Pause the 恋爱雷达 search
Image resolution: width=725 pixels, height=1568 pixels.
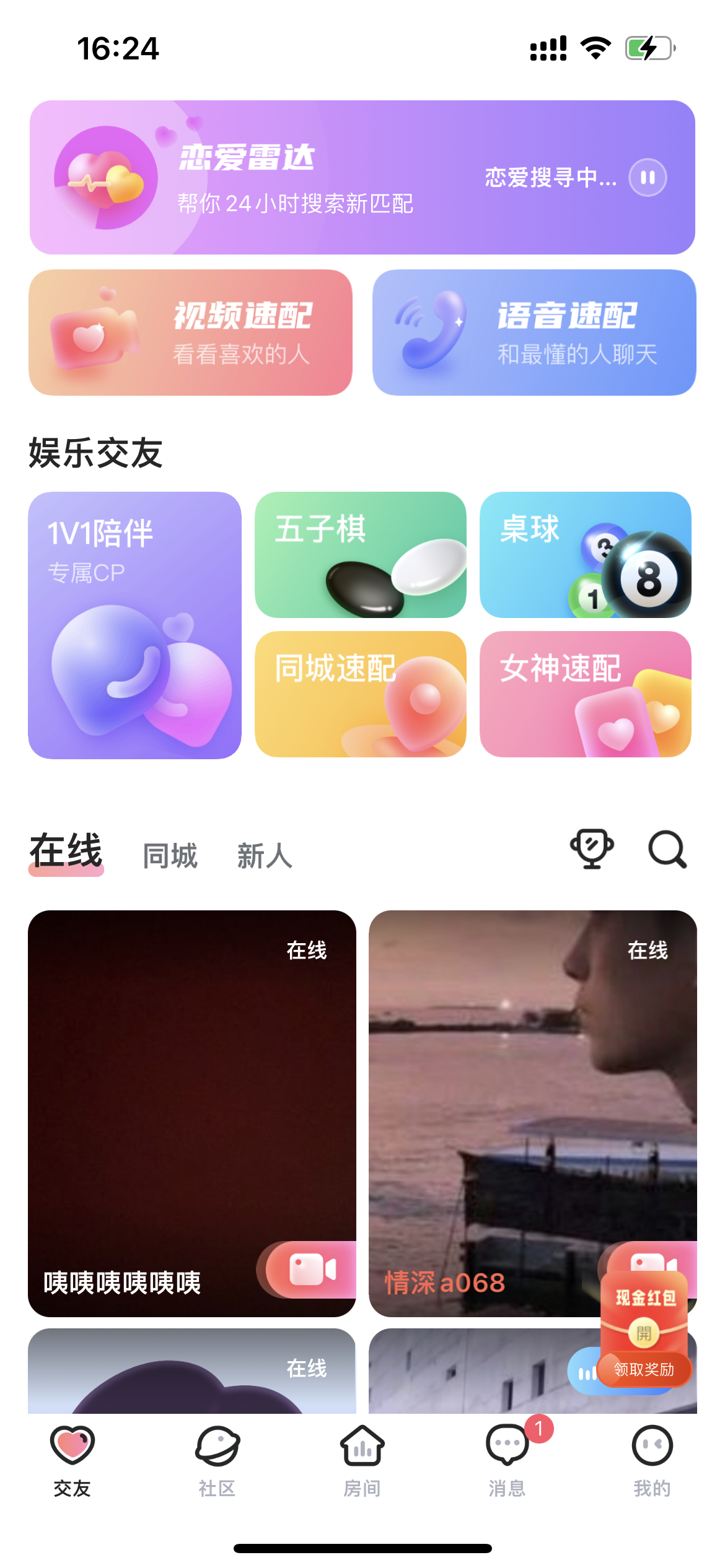coord(648,178)
